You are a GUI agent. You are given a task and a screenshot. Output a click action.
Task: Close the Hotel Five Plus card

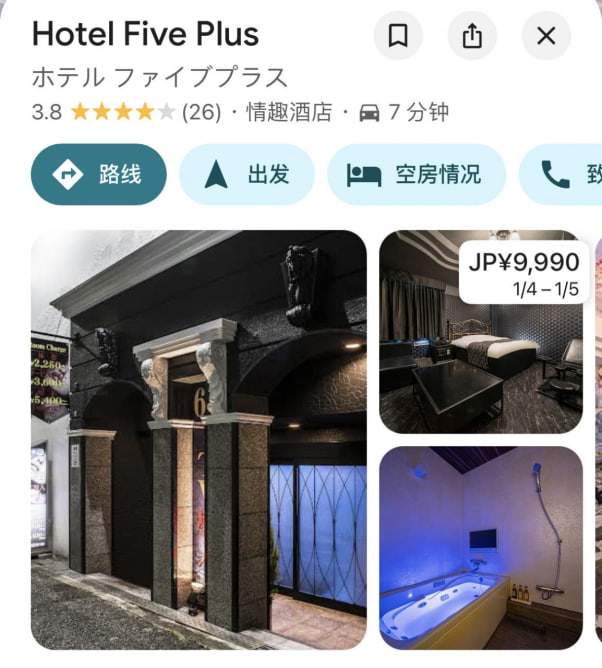tap(546, 37)
